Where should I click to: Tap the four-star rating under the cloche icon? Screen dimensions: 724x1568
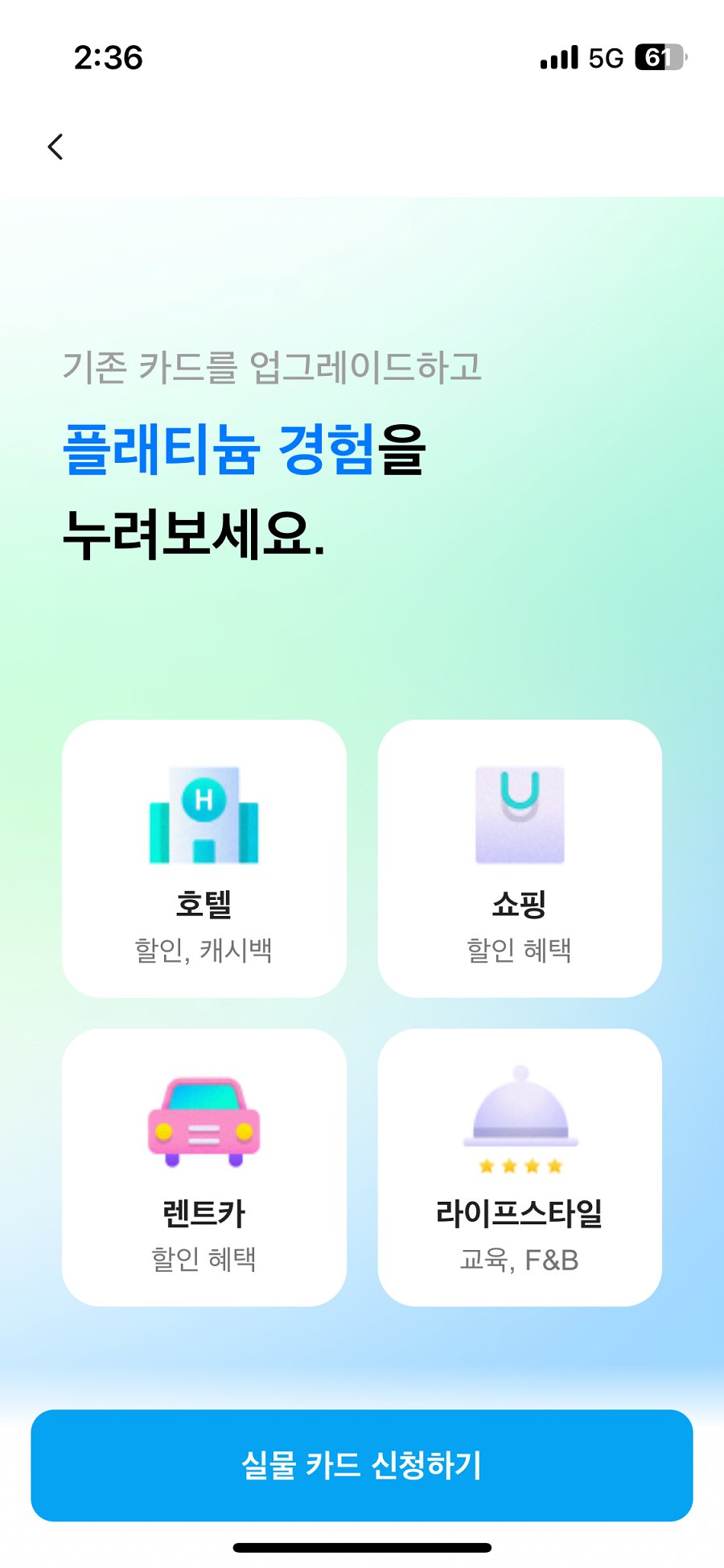tap(520, 1165)
